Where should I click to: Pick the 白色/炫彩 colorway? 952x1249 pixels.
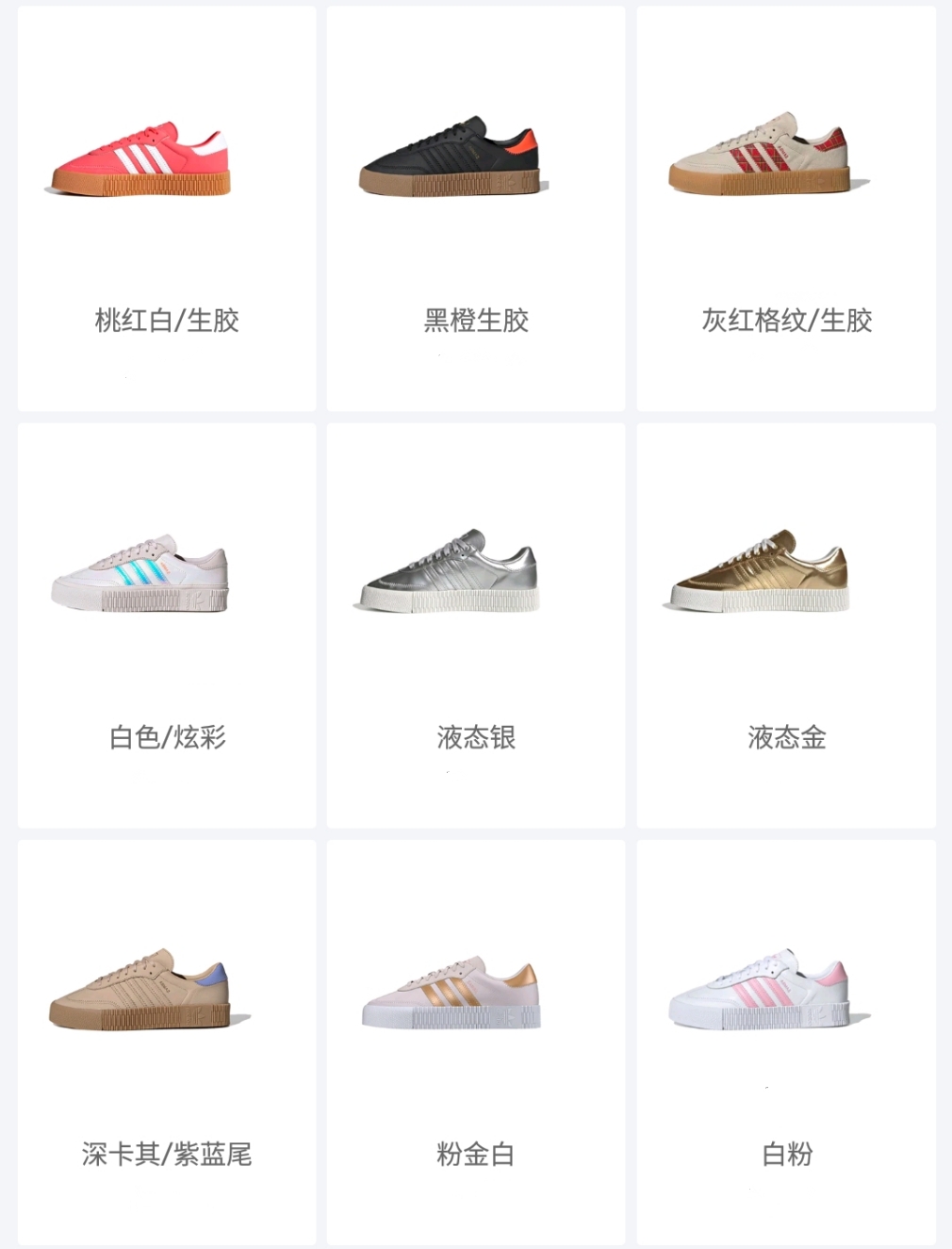coord(167,626)
